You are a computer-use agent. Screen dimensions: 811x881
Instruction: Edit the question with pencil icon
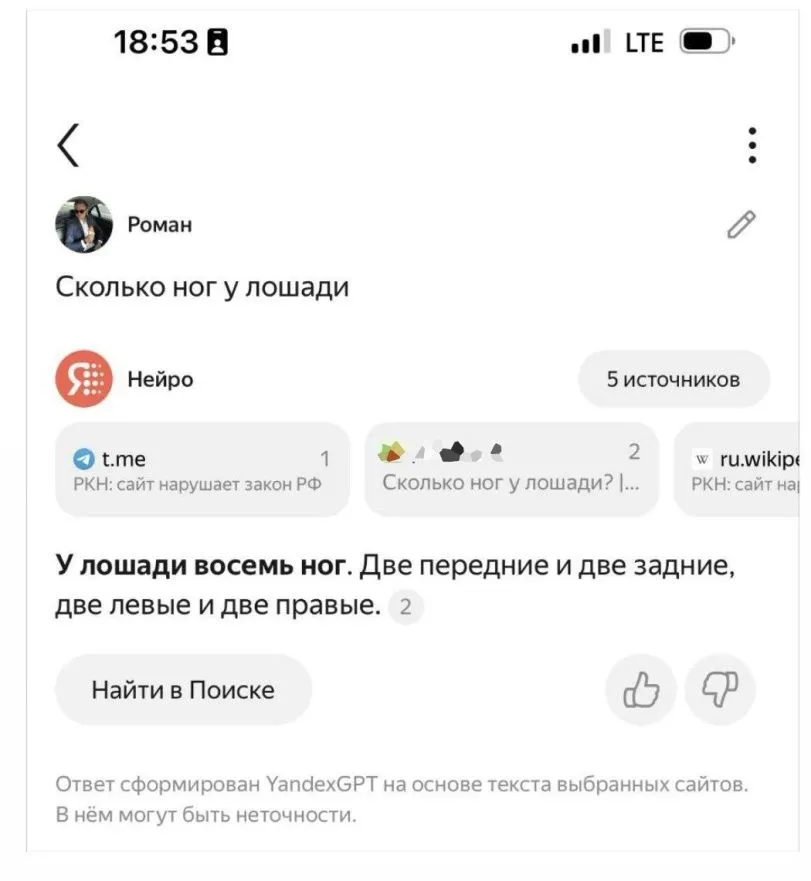click(x=741, y=225)
